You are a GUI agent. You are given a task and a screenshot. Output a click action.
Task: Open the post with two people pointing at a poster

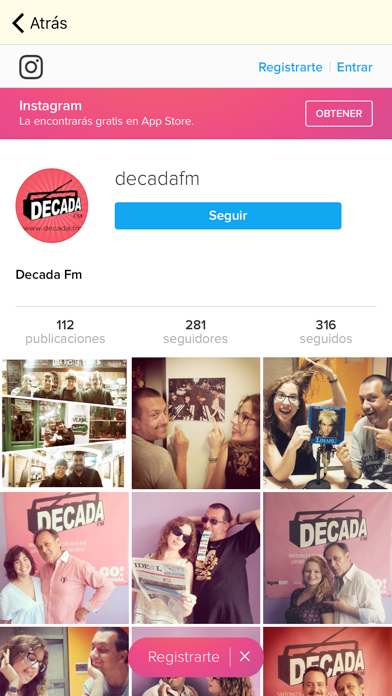tap(196, 423)
